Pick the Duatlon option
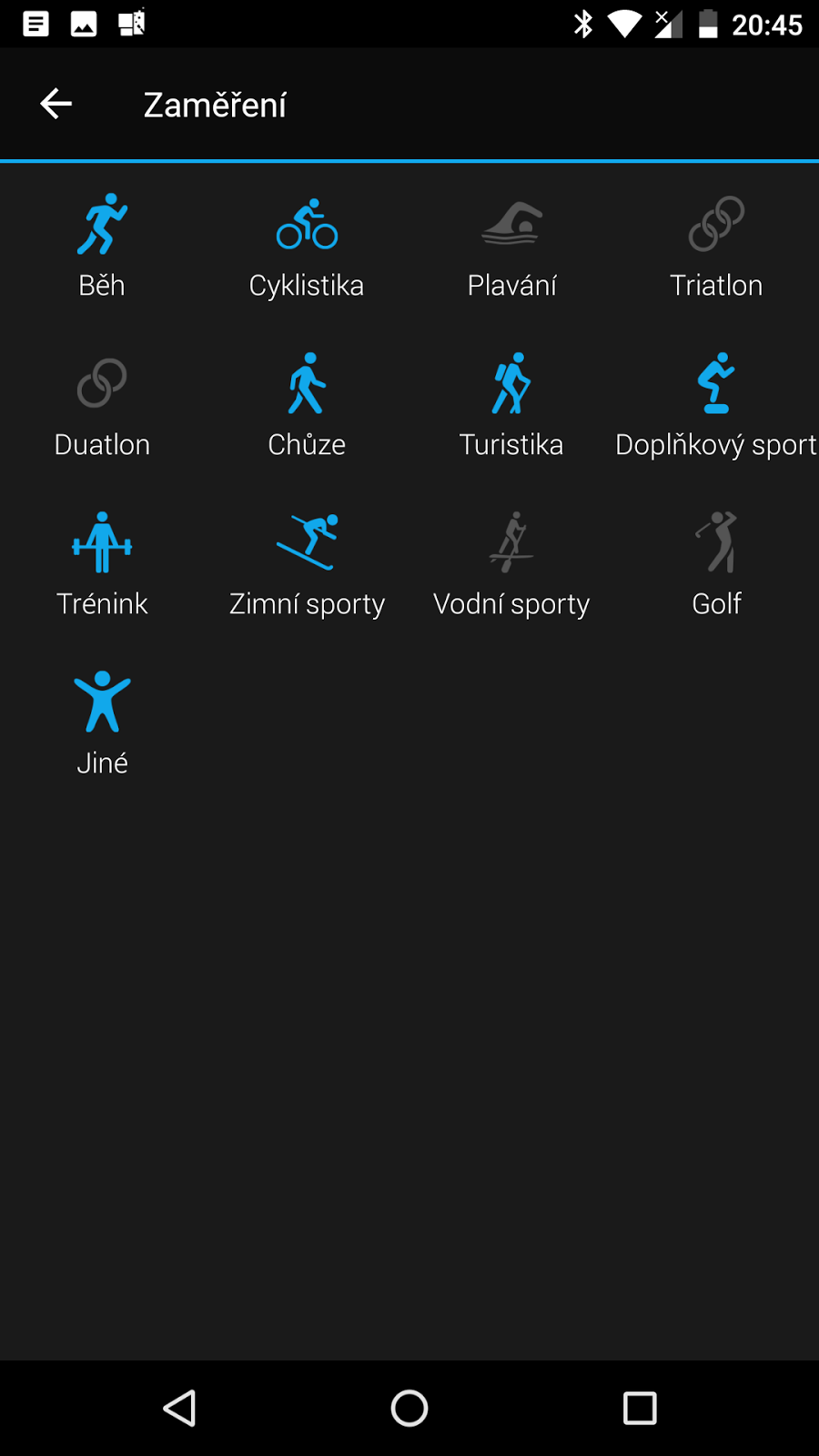 (102, 405)
